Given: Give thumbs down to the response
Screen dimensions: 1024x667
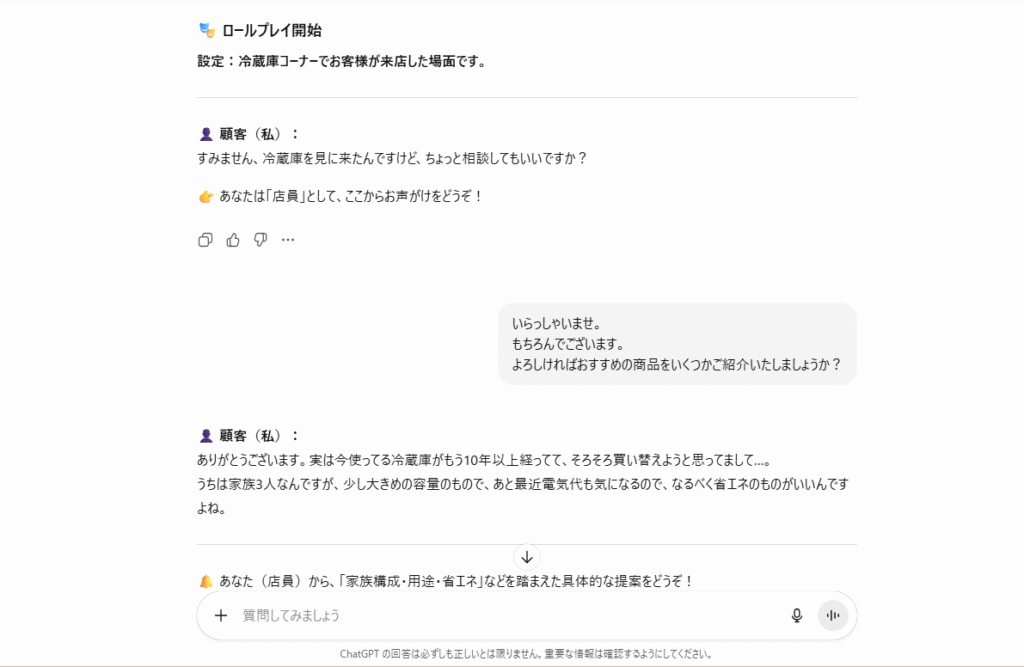Looking at the screenshot, I should coord(260,240).
